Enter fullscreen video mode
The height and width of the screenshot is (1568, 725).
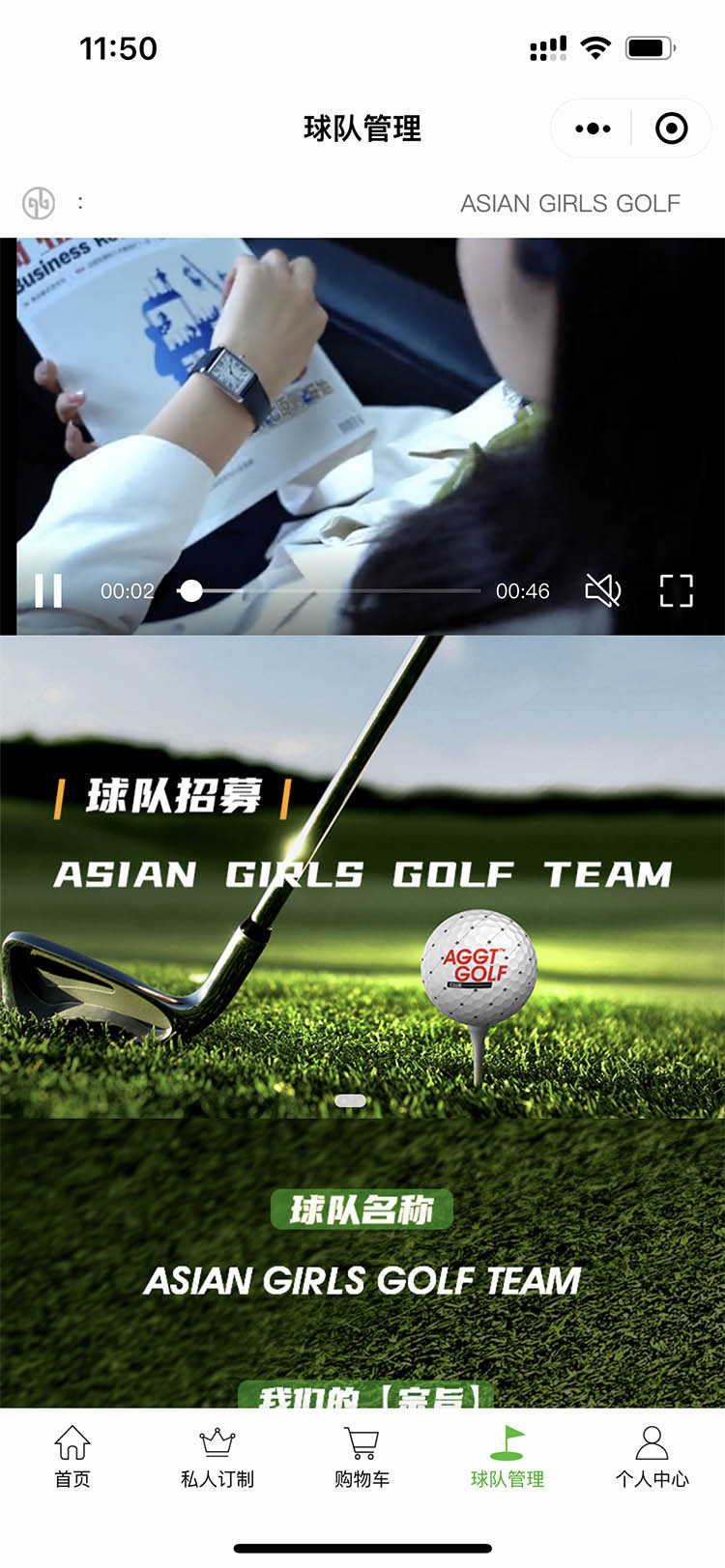(676, 590)
